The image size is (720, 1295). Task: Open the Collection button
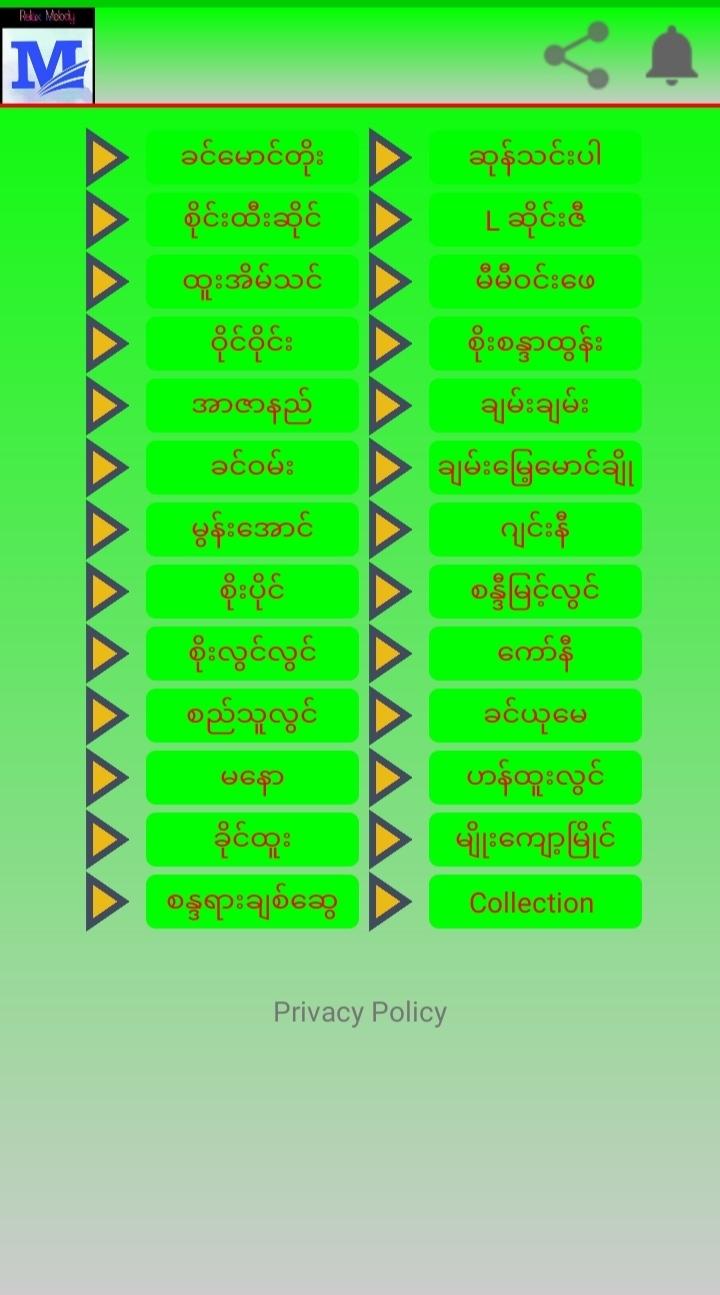[x=535, y=901]
